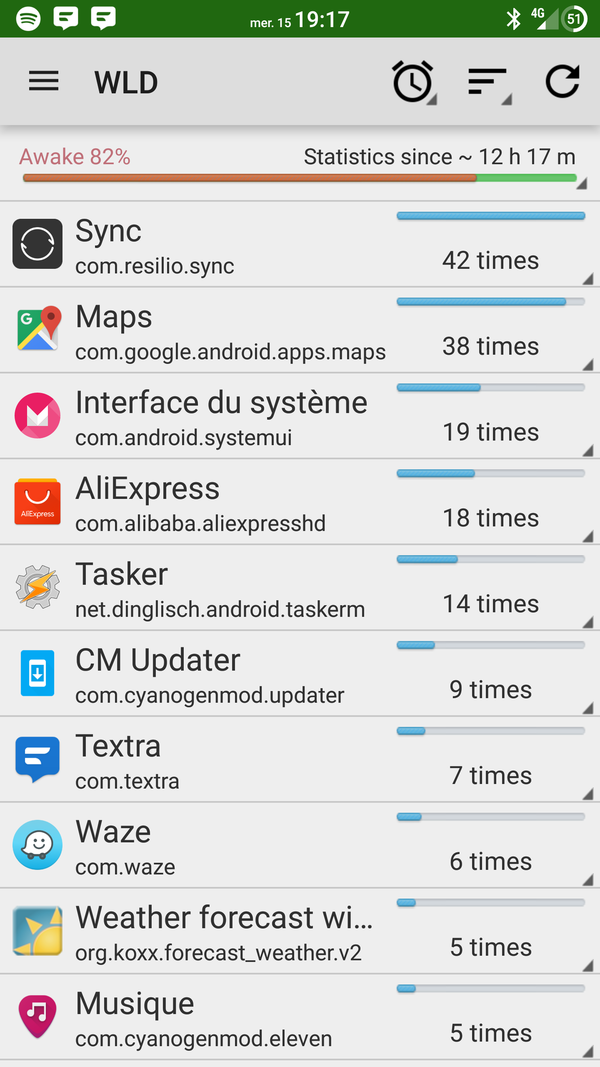The image size is (600, 1067).
Task: Open the Textra entry
Action: (x=300, y=758)
